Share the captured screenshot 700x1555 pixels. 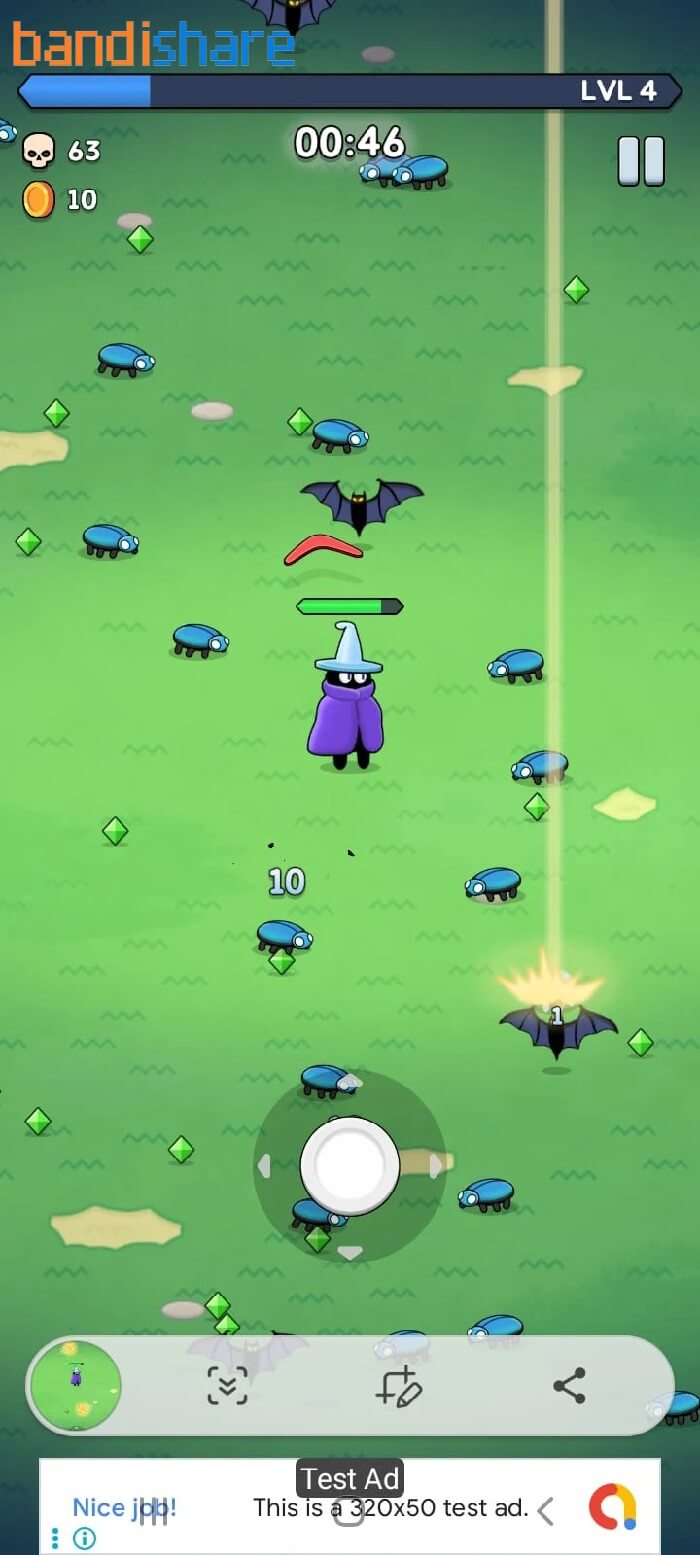[x=569, y=1386]
